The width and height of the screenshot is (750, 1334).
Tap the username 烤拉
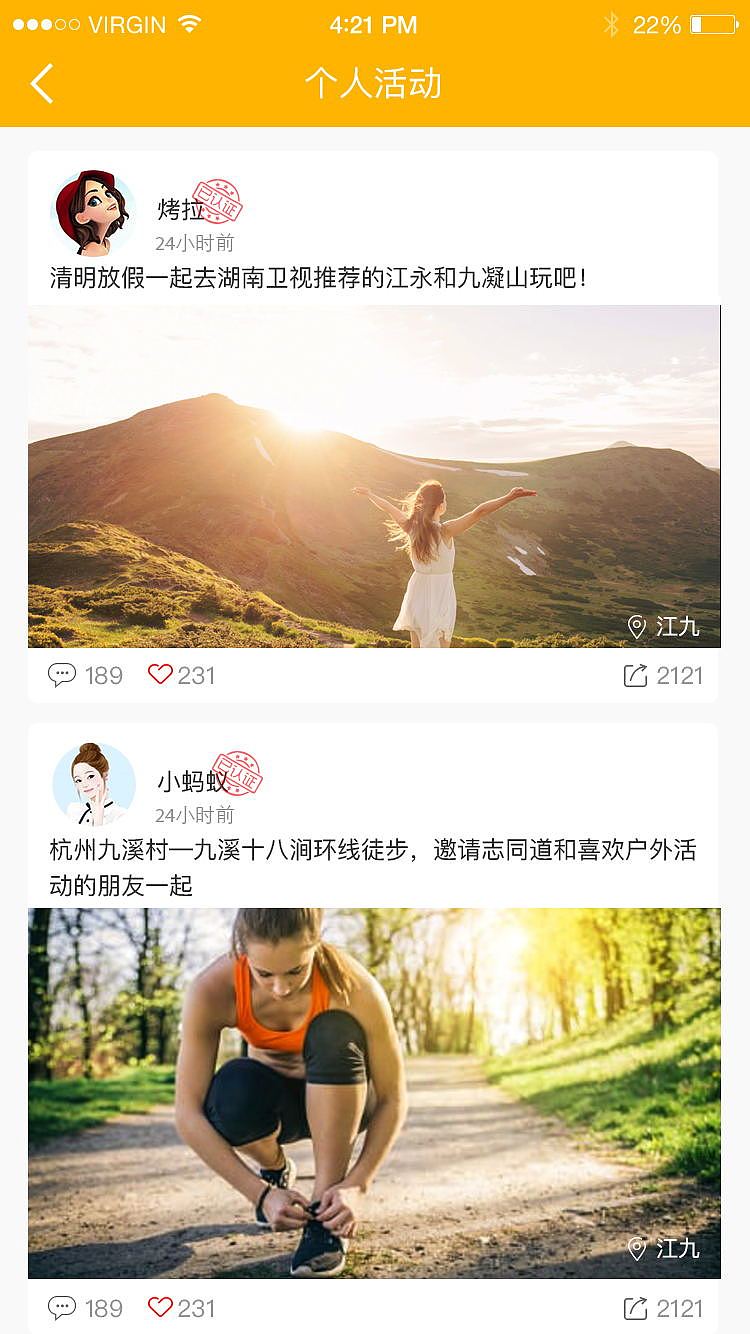point(178,207)
